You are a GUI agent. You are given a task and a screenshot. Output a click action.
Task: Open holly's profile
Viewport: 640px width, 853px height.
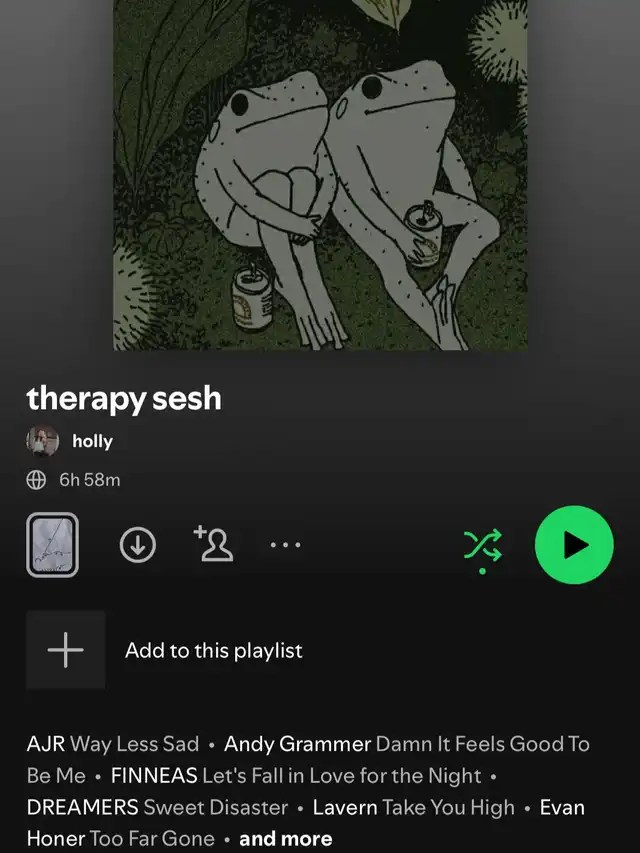91,441
